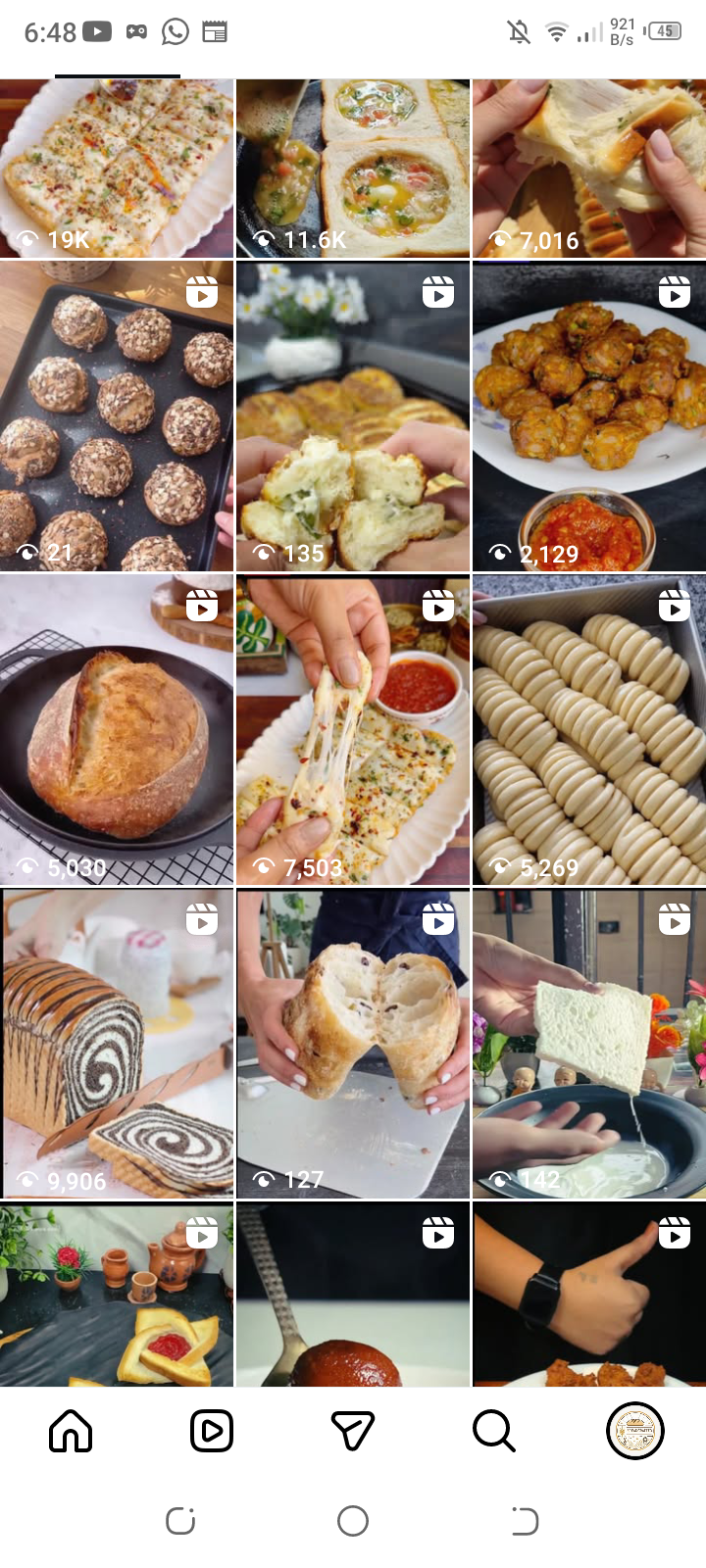The image size is (706, 1568).
Task: Open the reel with 135 views
Action: coord(353,416)
